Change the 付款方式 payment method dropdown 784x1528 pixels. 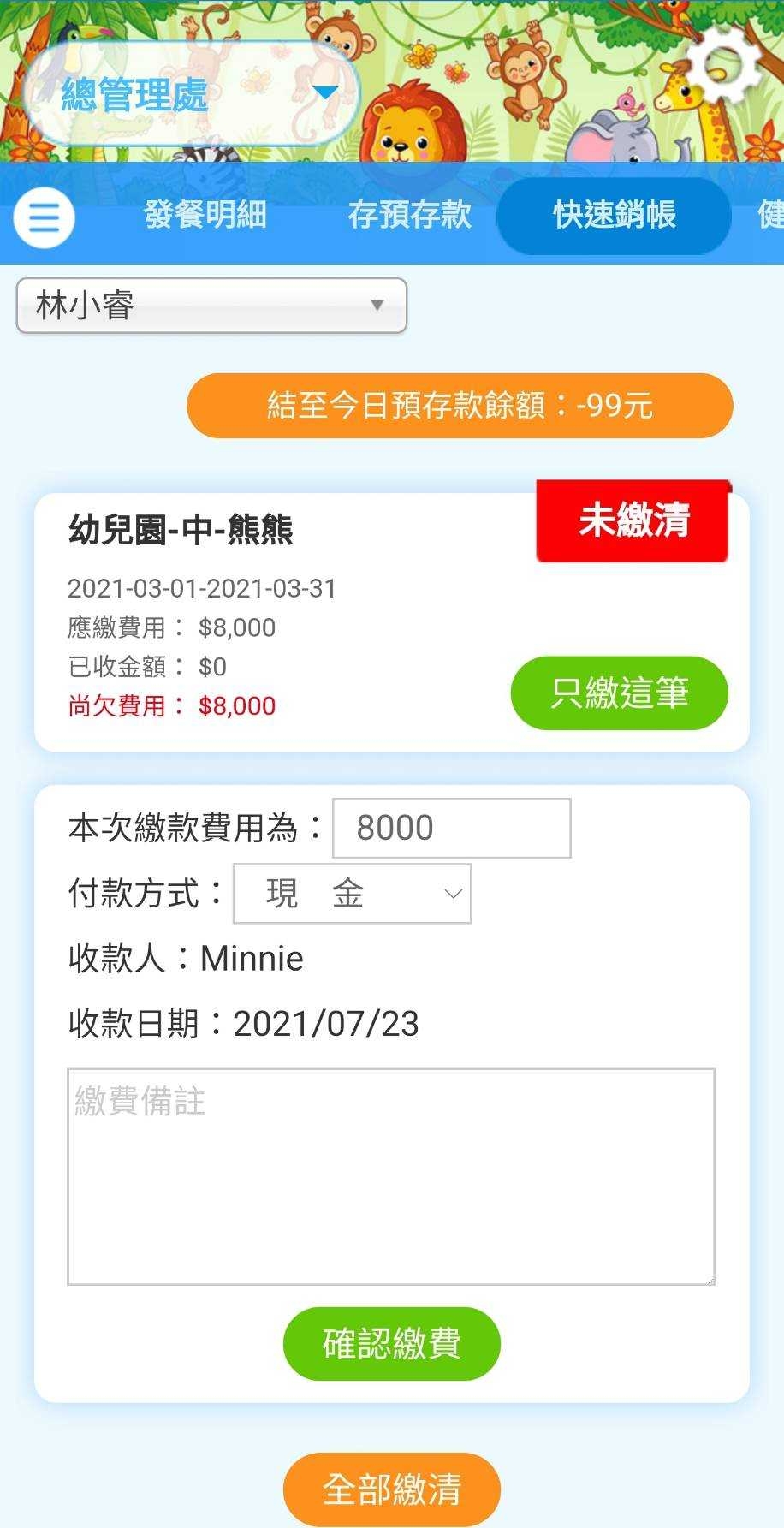tap(352, 894)
